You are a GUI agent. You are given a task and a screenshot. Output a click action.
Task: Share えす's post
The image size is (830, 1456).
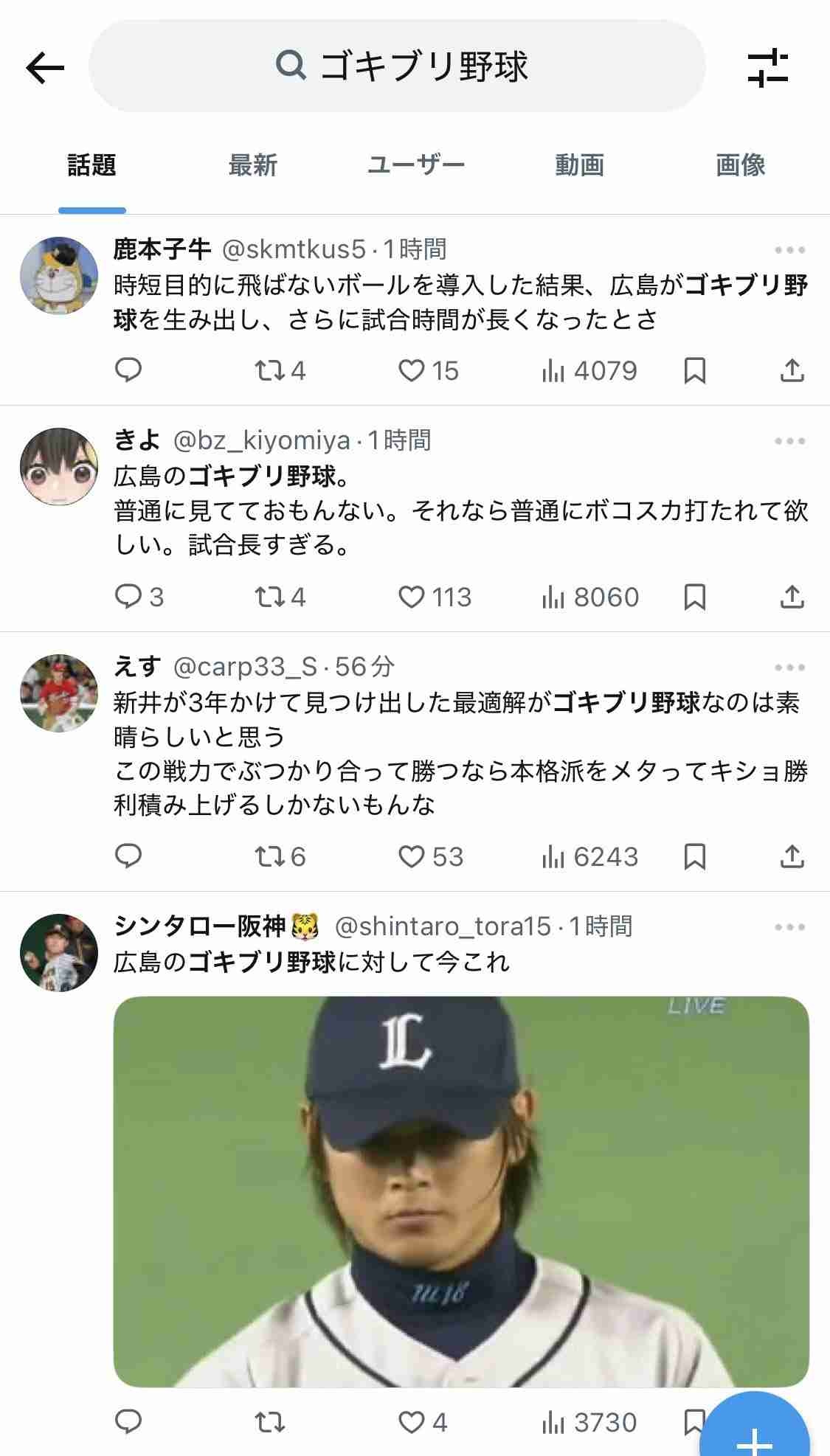pyautogui.click(x=792, y=856)
